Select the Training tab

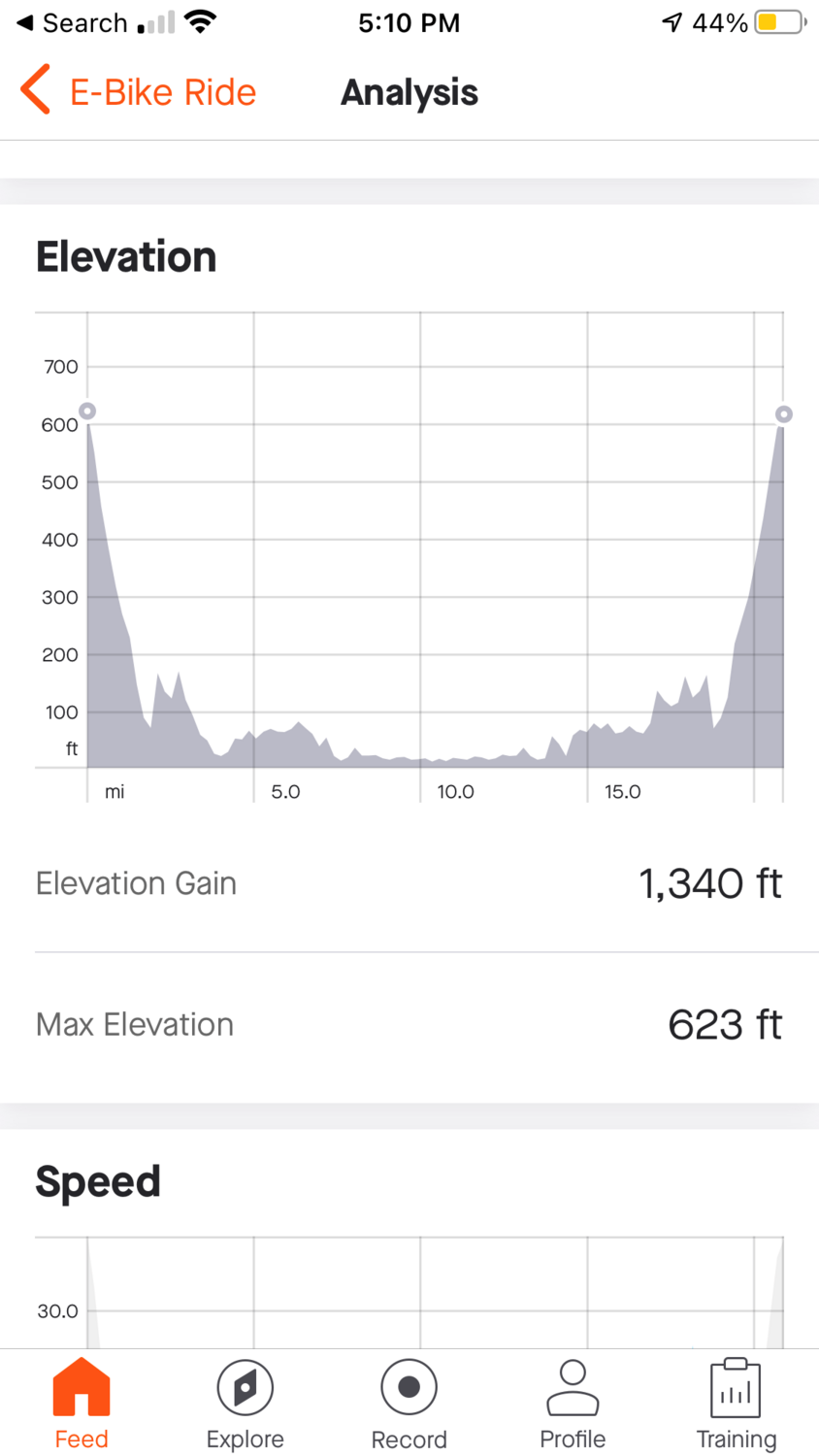736,1404
